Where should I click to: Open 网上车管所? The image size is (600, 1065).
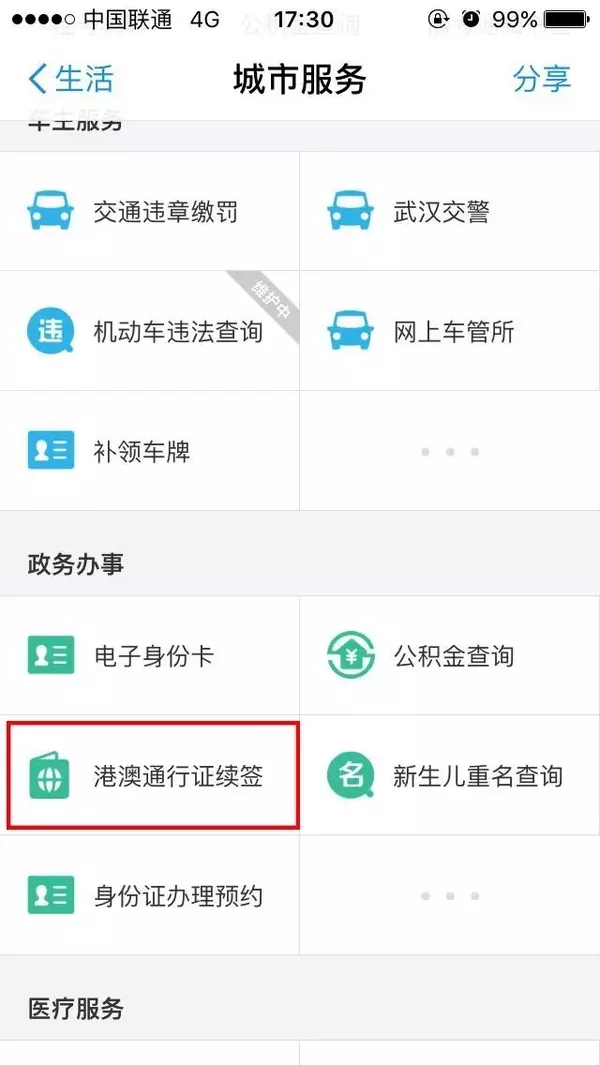pos(450,332)
